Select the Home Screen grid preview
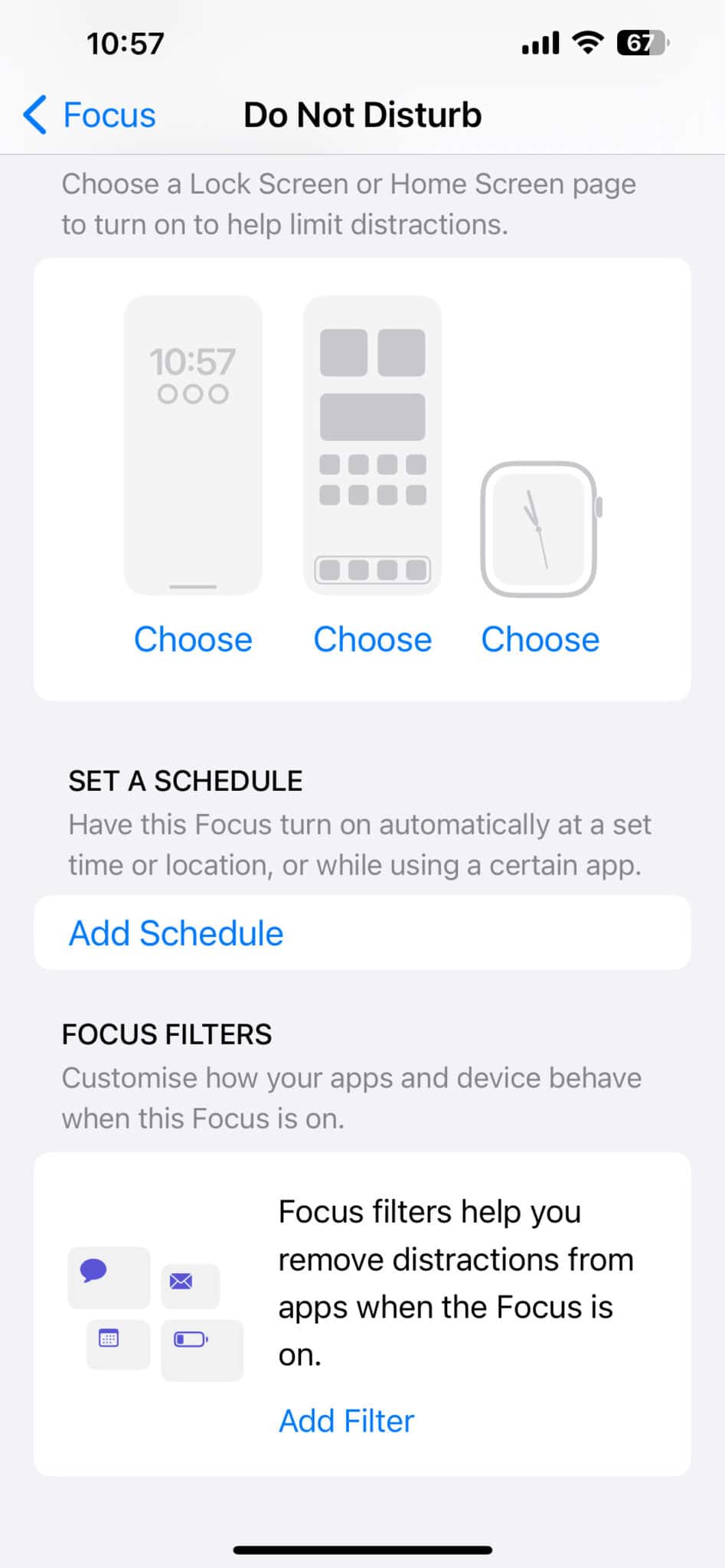Viewport: 725px width, 1568px height. 372,444
